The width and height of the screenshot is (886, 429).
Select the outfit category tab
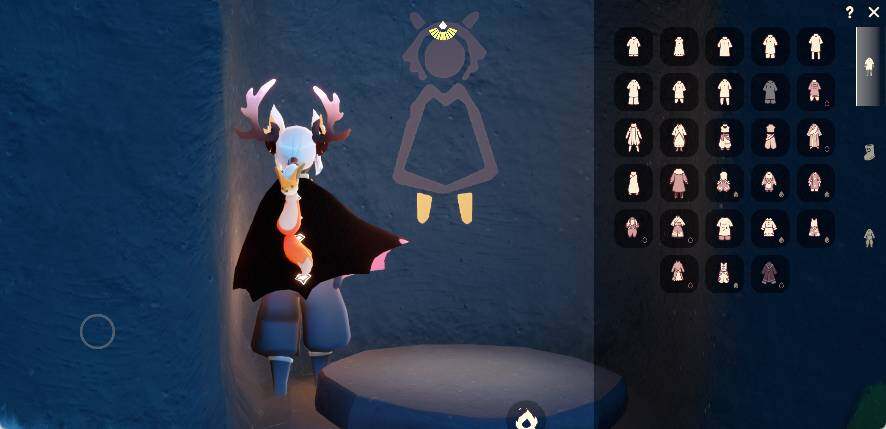(x=868, y=66)
